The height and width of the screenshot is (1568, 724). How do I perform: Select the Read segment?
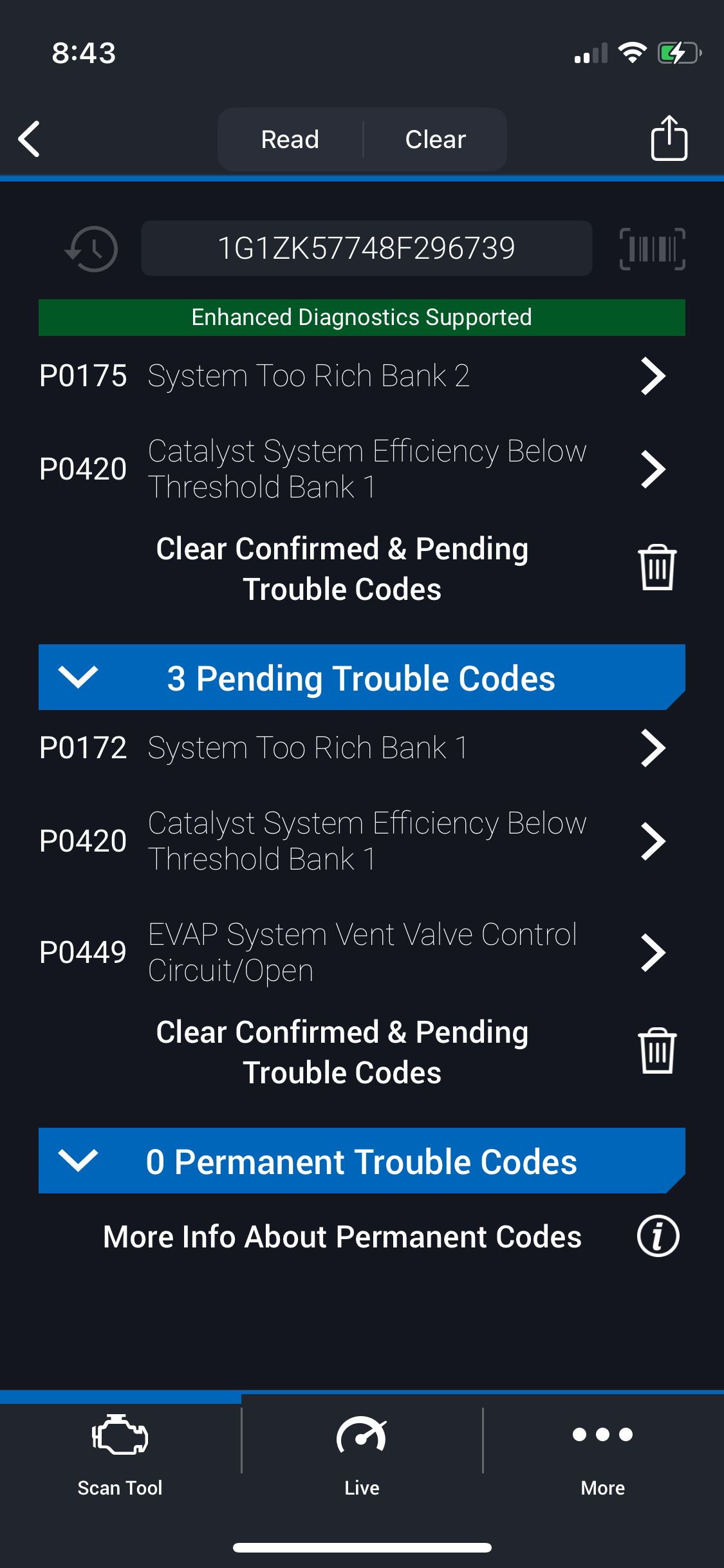[290, 140]
